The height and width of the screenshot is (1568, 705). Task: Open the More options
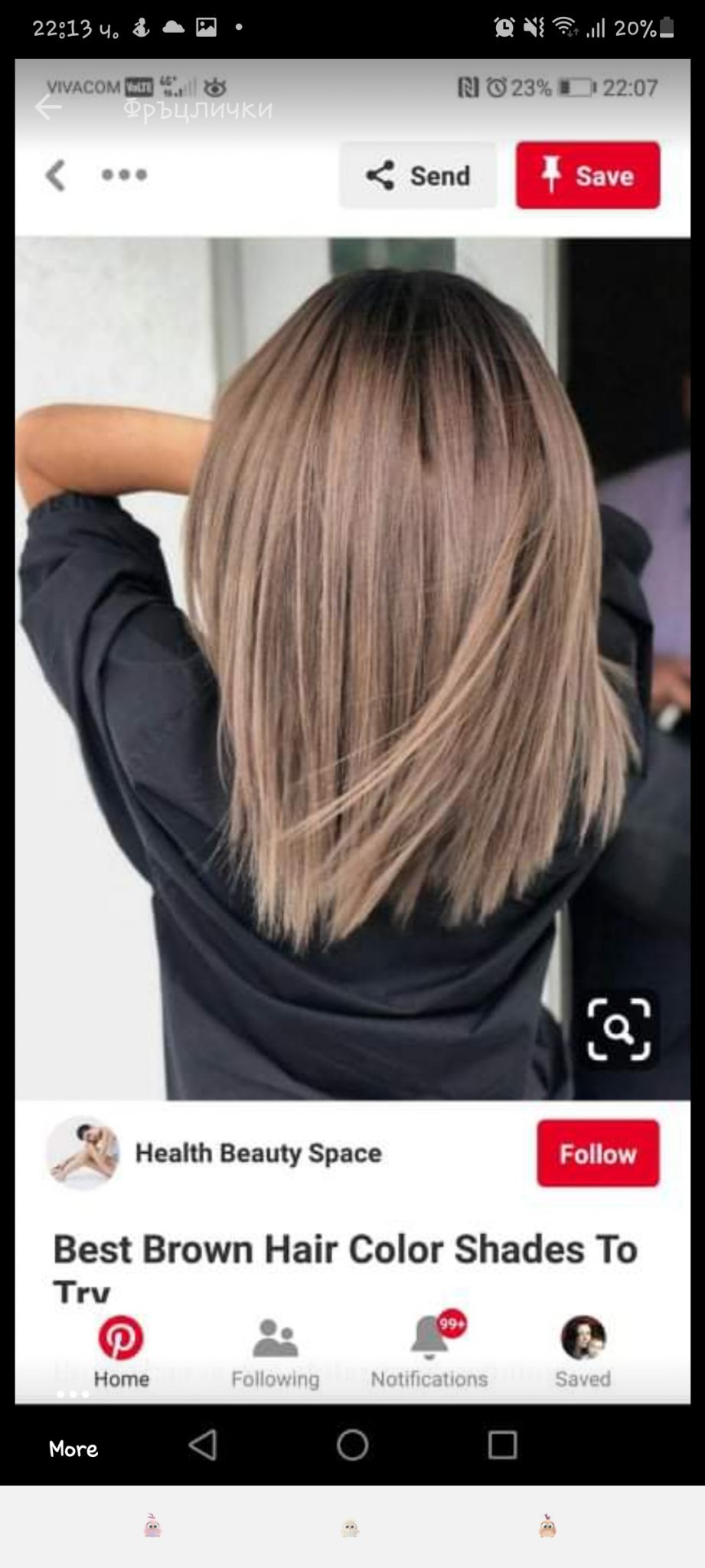(73, 1448)
